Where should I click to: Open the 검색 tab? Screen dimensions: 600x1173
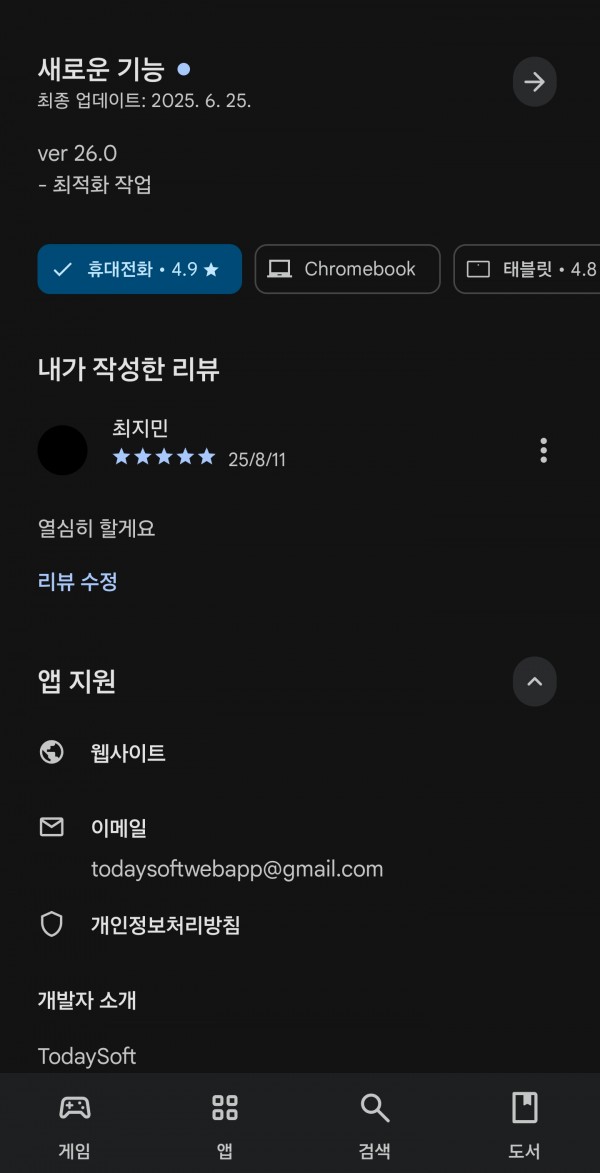[x=374, y=1124]
